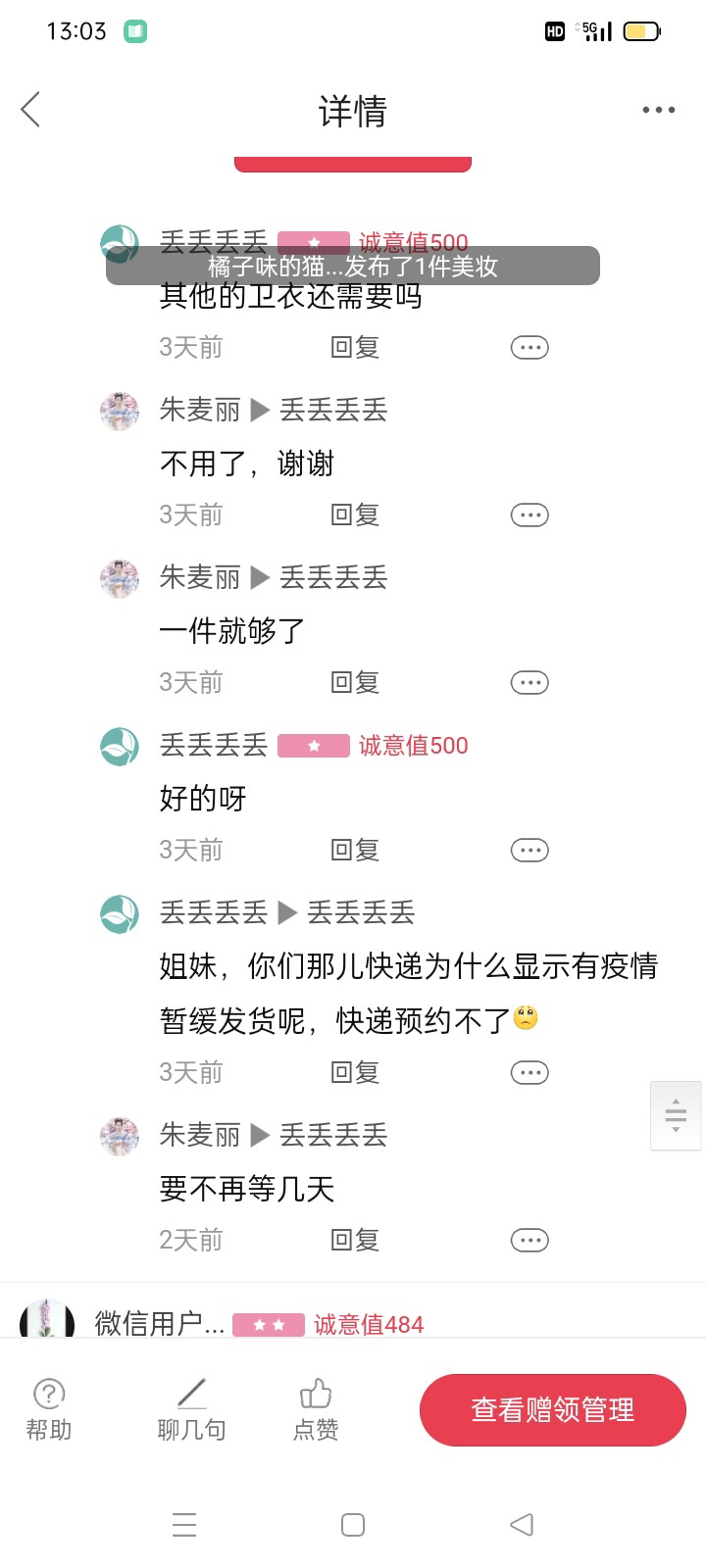Open more options for comment 一件就够了

(x=529, y=683)
